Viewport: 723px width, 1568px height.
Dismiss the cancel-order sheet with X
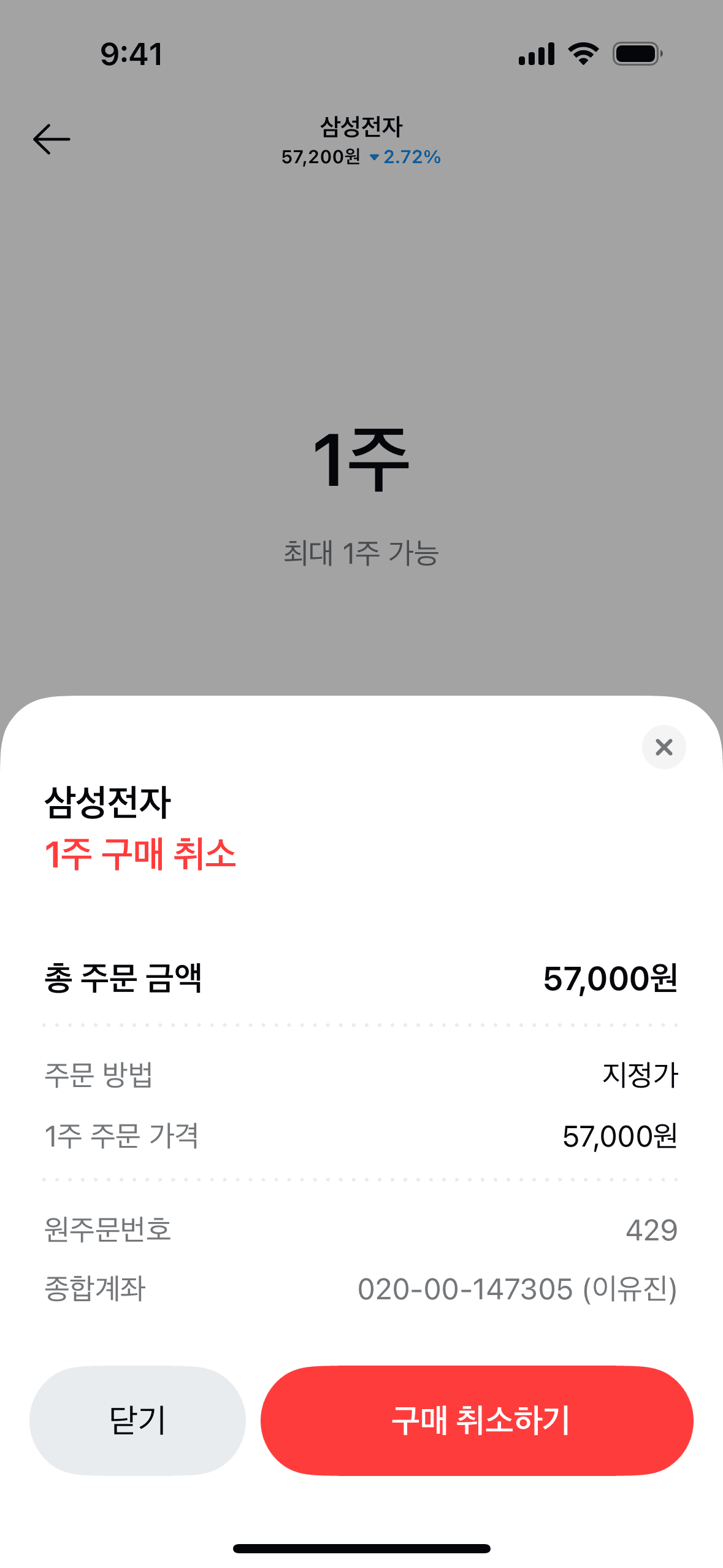(664, 747)
